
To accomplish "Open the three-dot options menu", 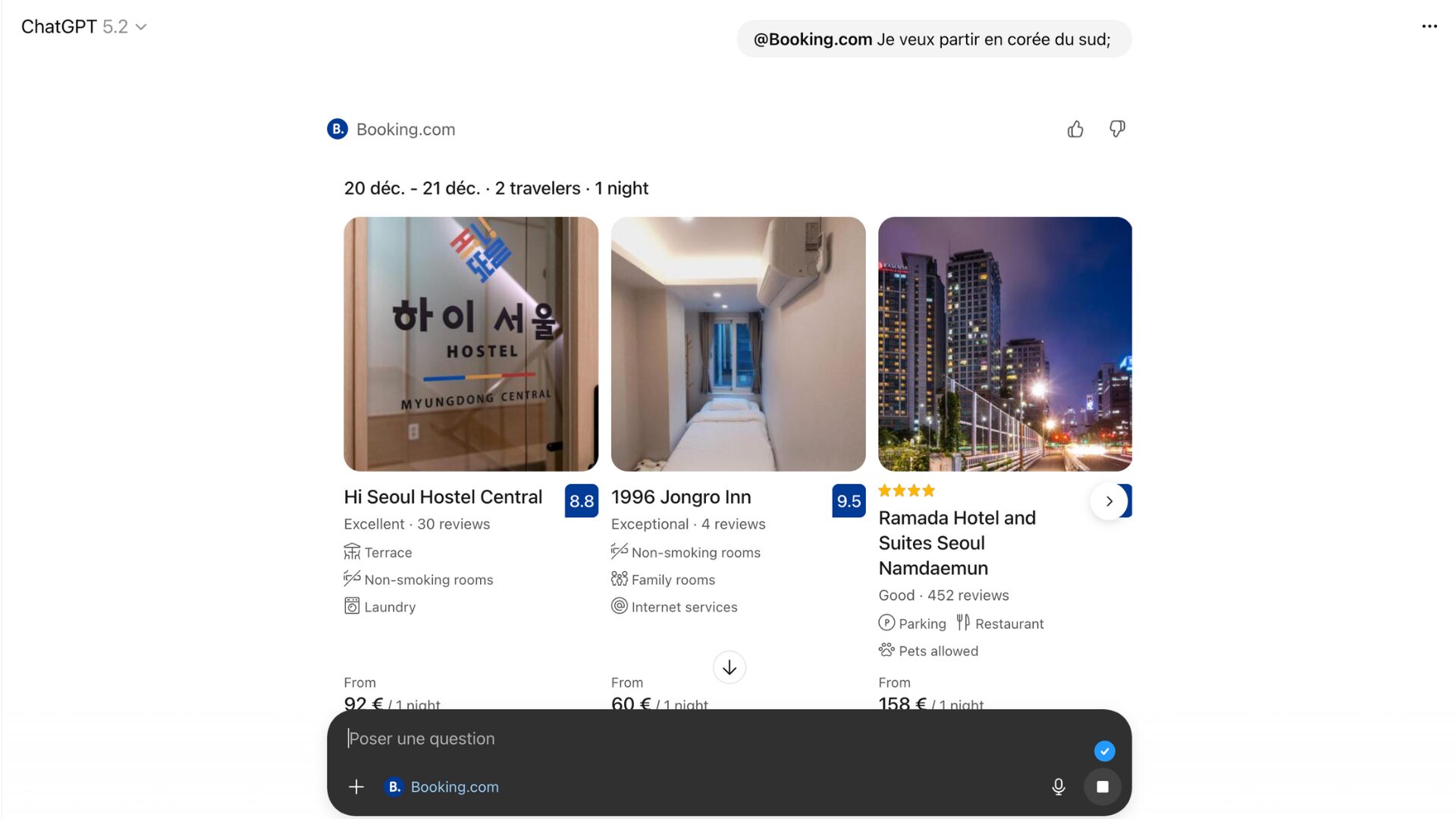I will pyautogui.click(x=1429, y=27).
